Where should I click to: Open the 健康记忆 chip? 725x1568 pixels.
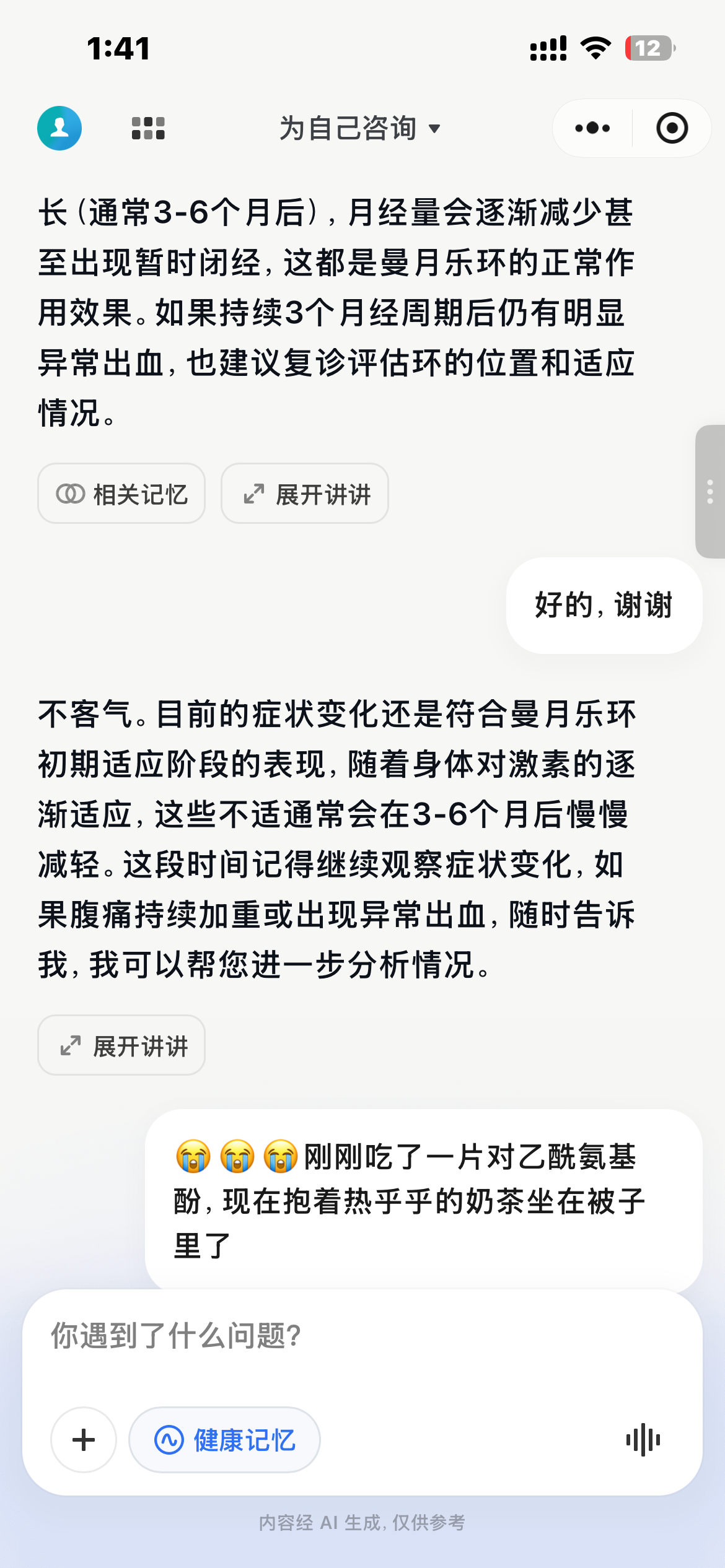[224, 1440]
